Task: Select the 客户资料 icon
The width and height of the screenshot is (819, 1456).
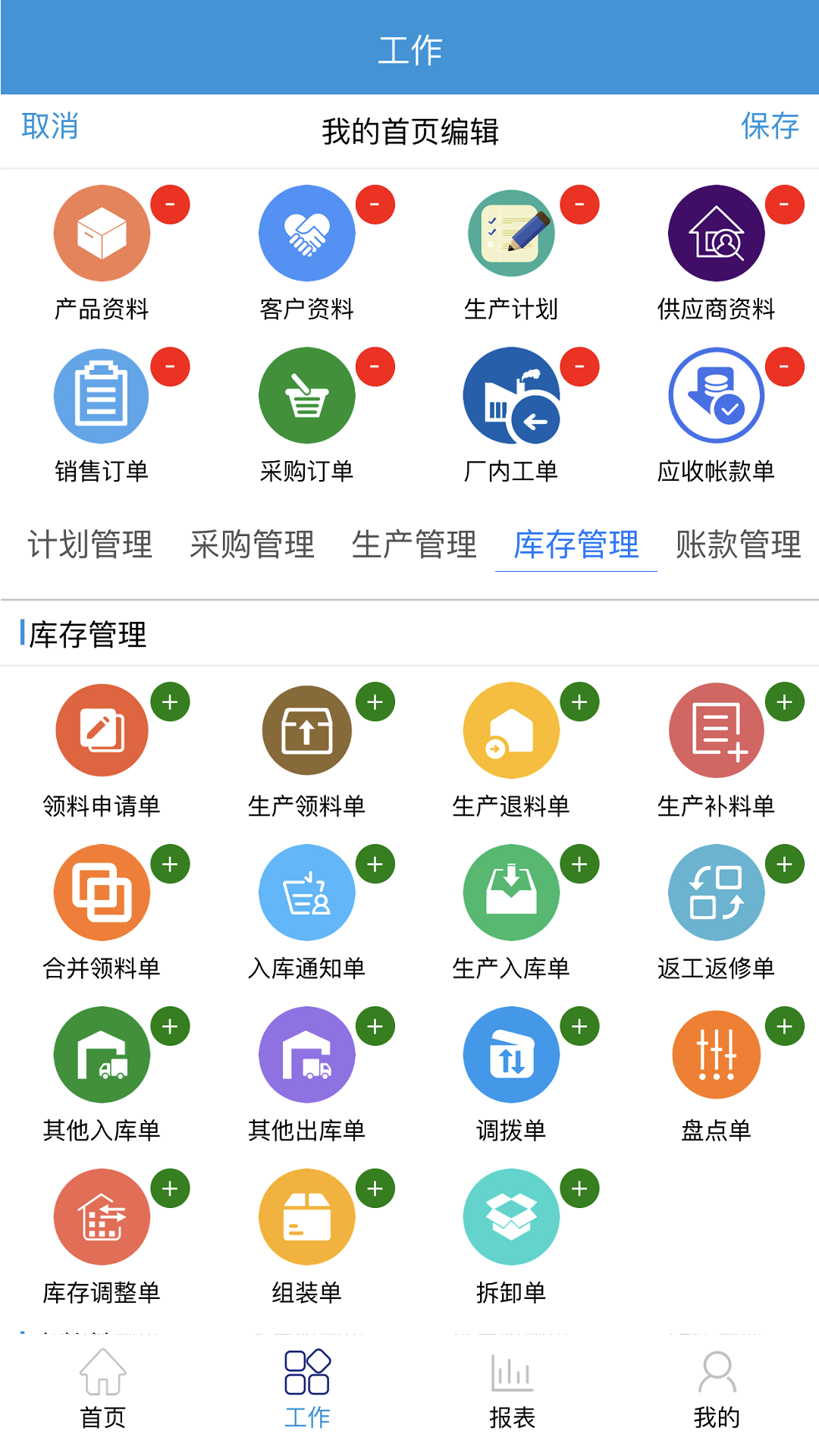Action: [306, 233]
